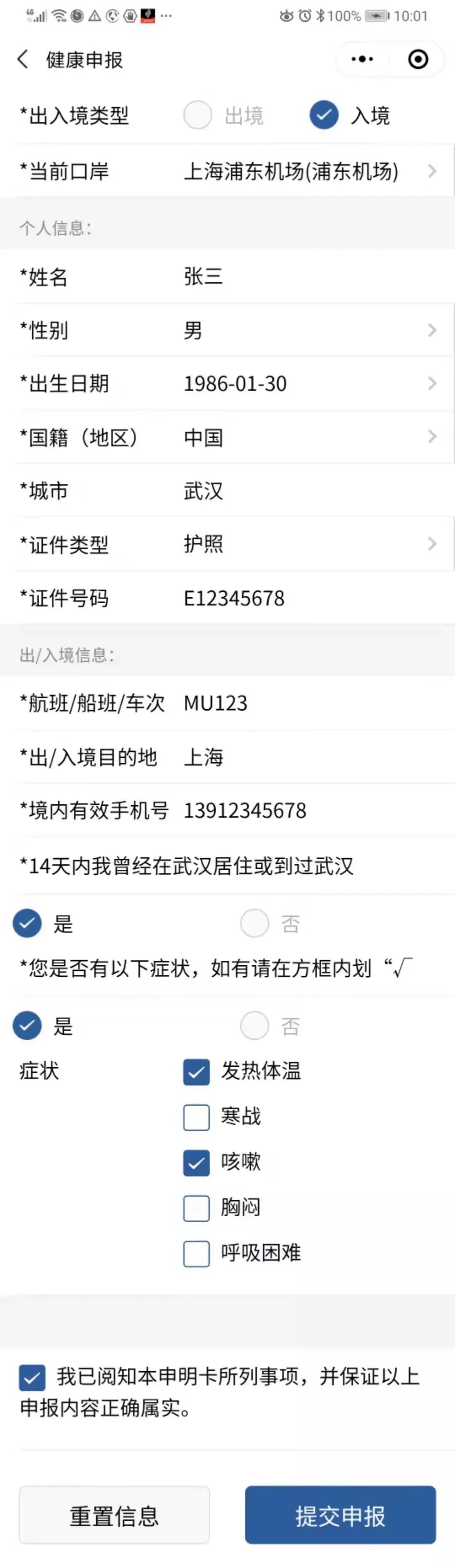455x1568 pixels.
Task: Close the mini program with target icon
Action: click(418, 60)
